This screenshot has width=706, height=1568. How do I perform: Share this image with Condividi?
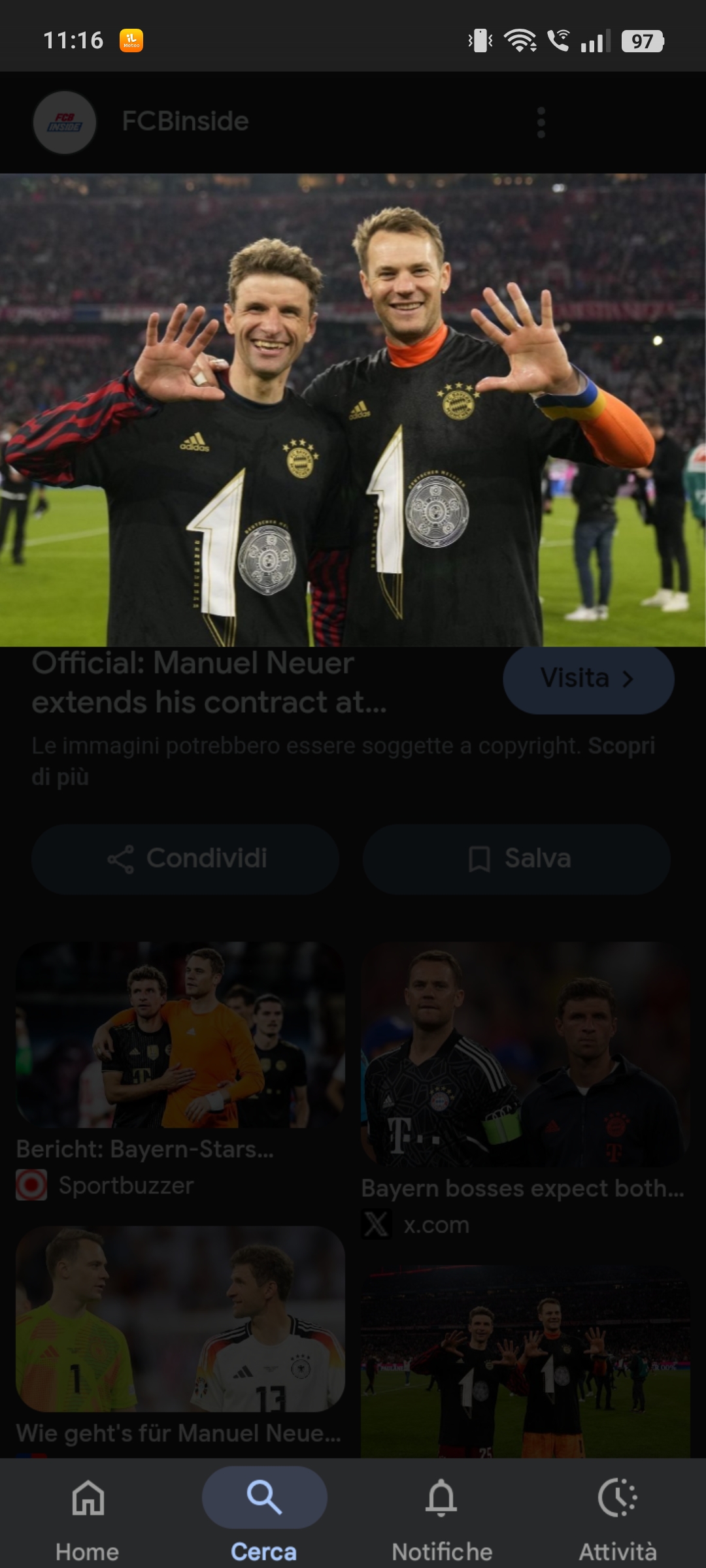point(186,858)
